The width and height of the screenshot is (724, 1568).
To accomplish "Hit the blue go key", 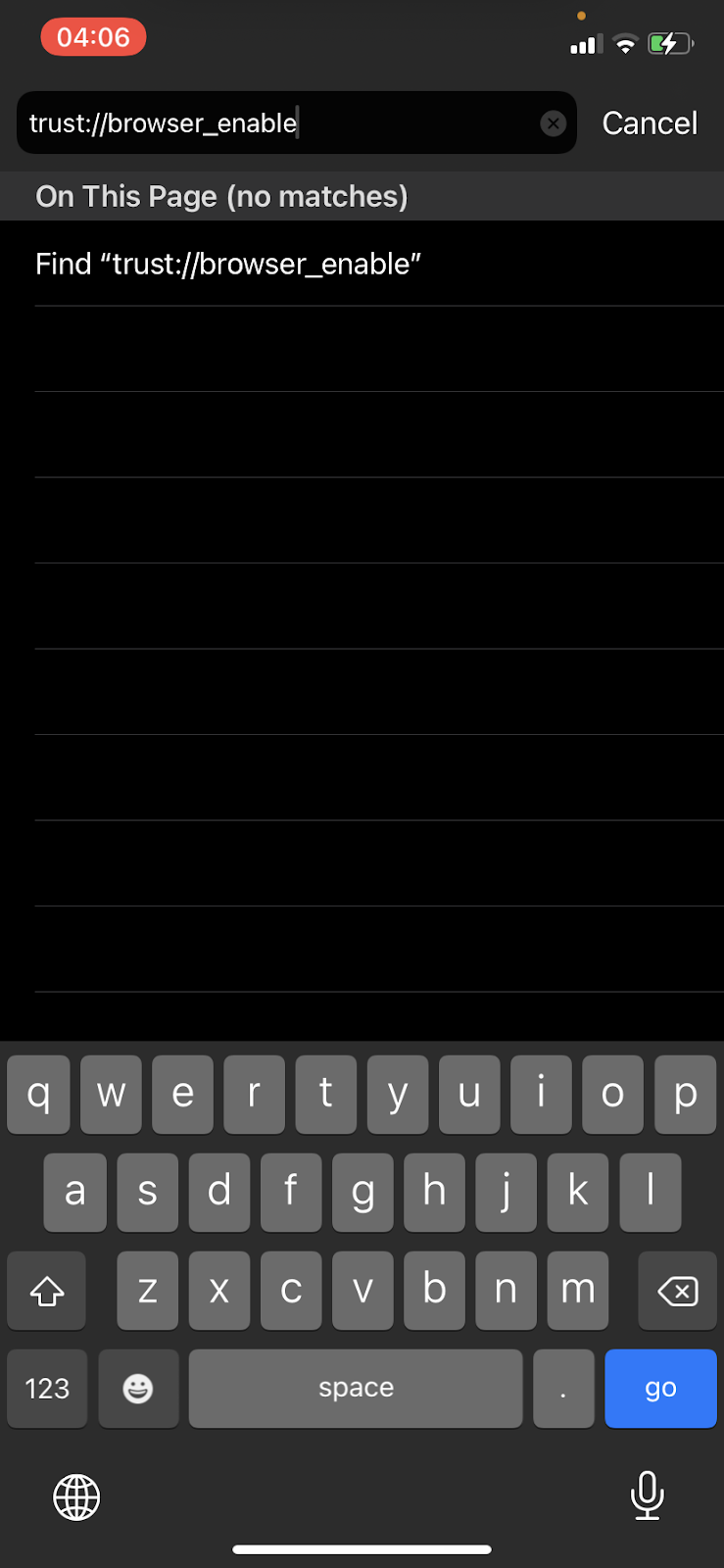I will [660, 1388].
